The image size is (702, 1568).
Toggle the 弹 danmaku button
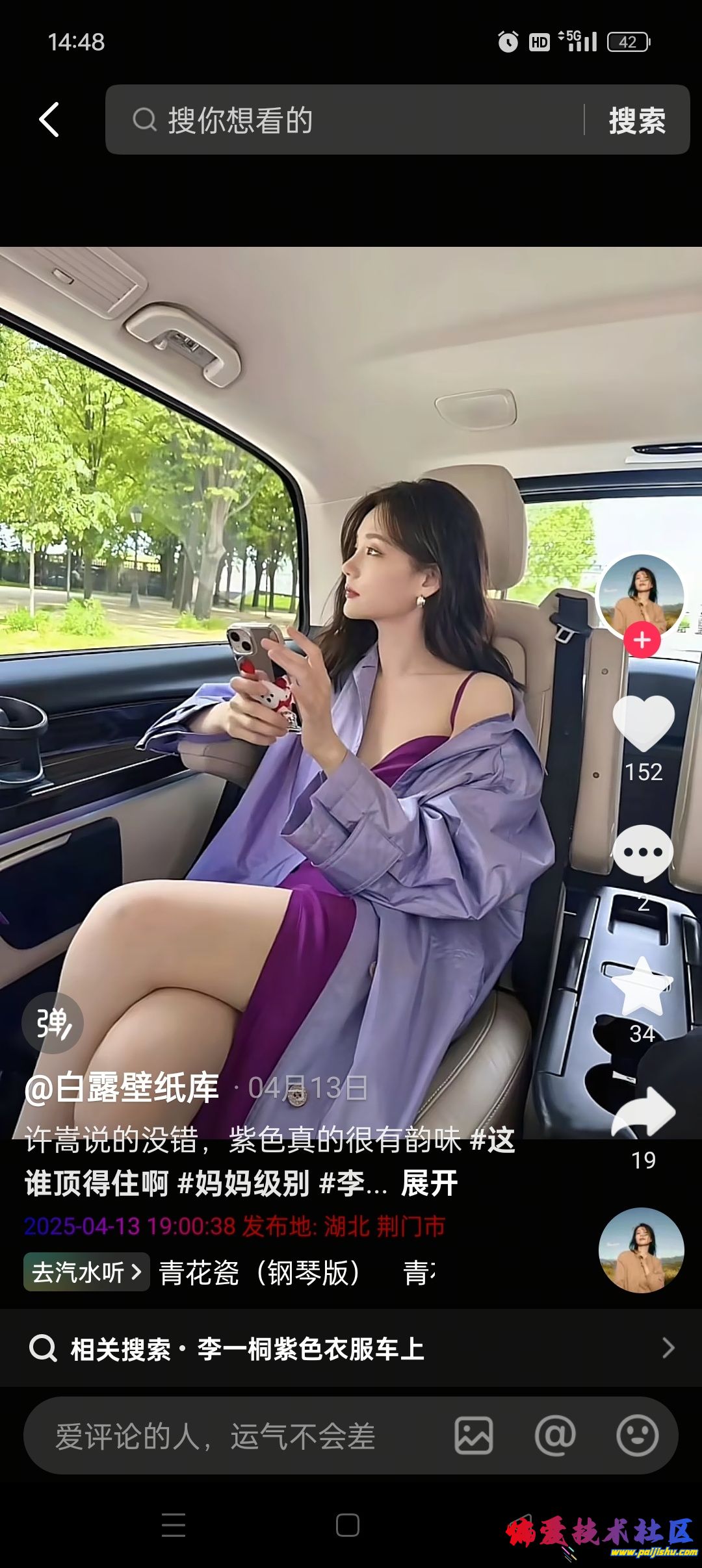click(53, 1023)
